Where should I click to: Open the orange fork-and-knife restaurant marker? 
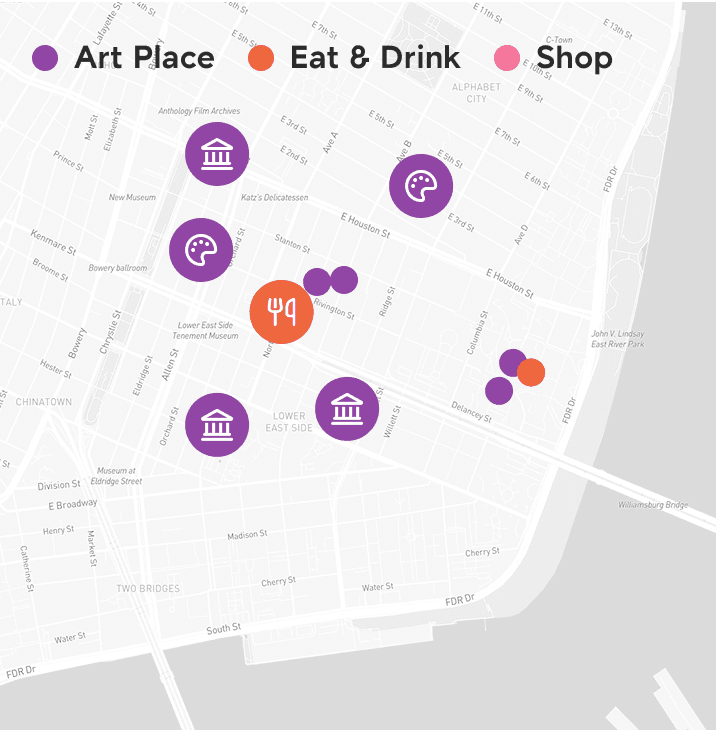pos(281,312)
